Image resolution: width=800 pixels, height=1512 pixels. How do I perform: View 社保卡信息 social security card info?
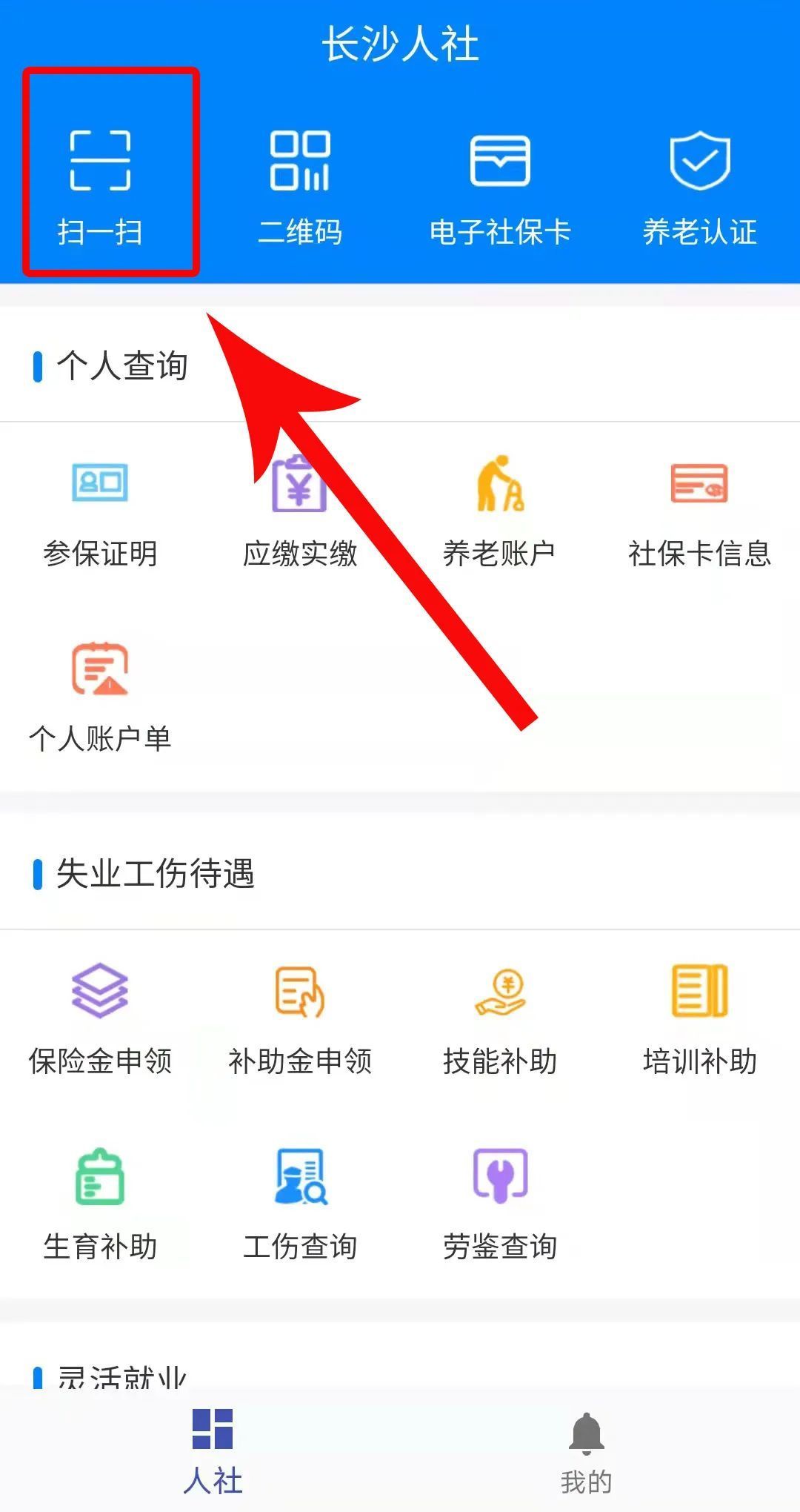pyautogui.click(x=700, y=511)
